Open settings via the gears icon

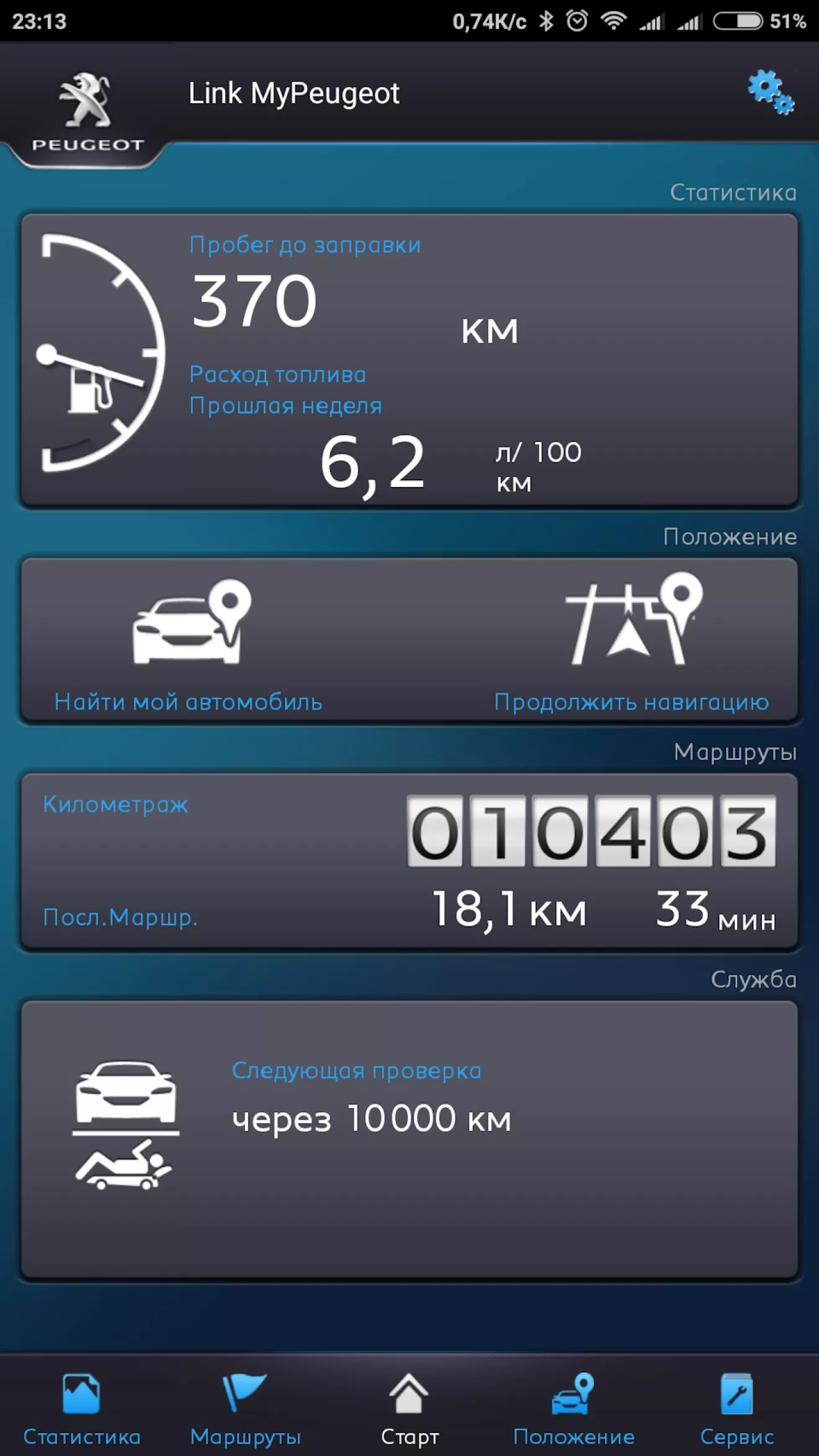pos(771,92)
